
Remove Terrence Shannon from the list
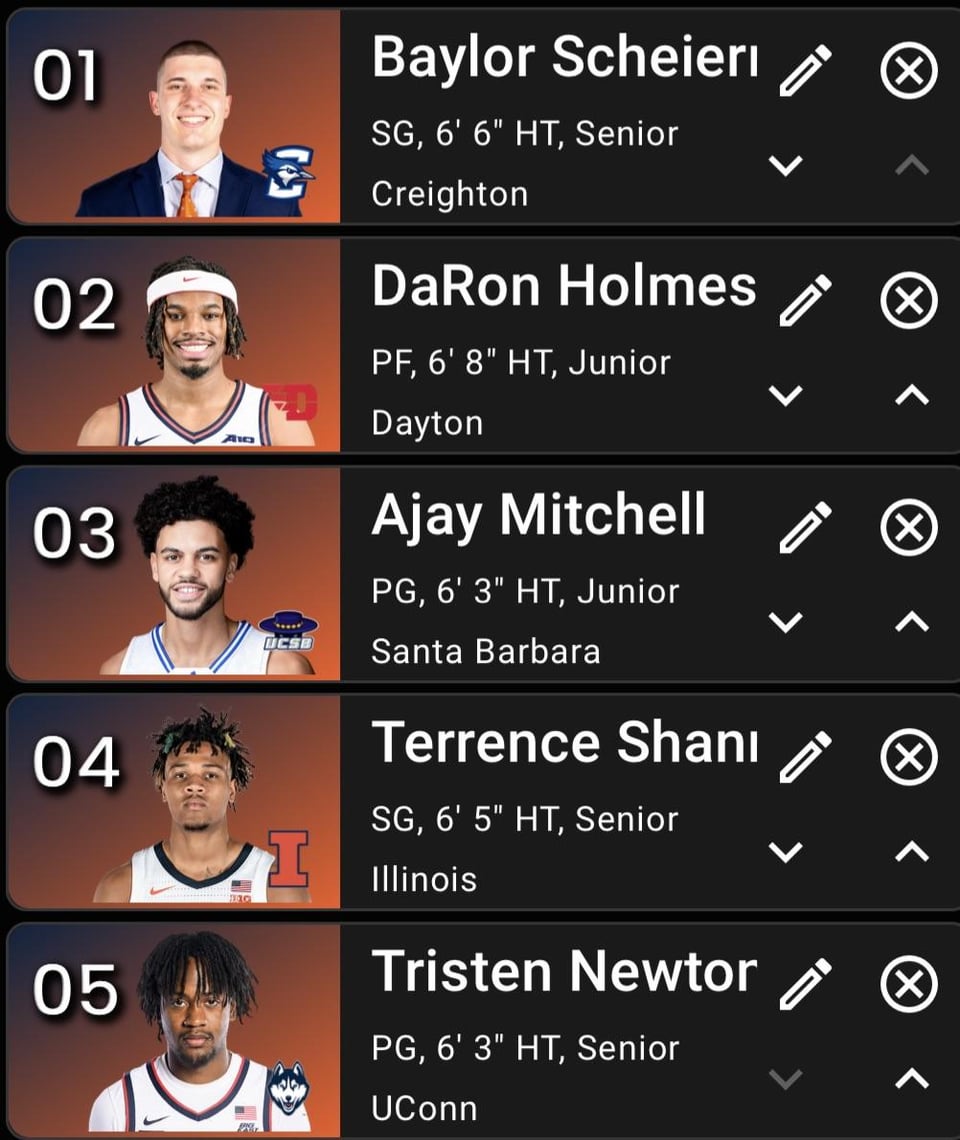(x=908, y=757)
